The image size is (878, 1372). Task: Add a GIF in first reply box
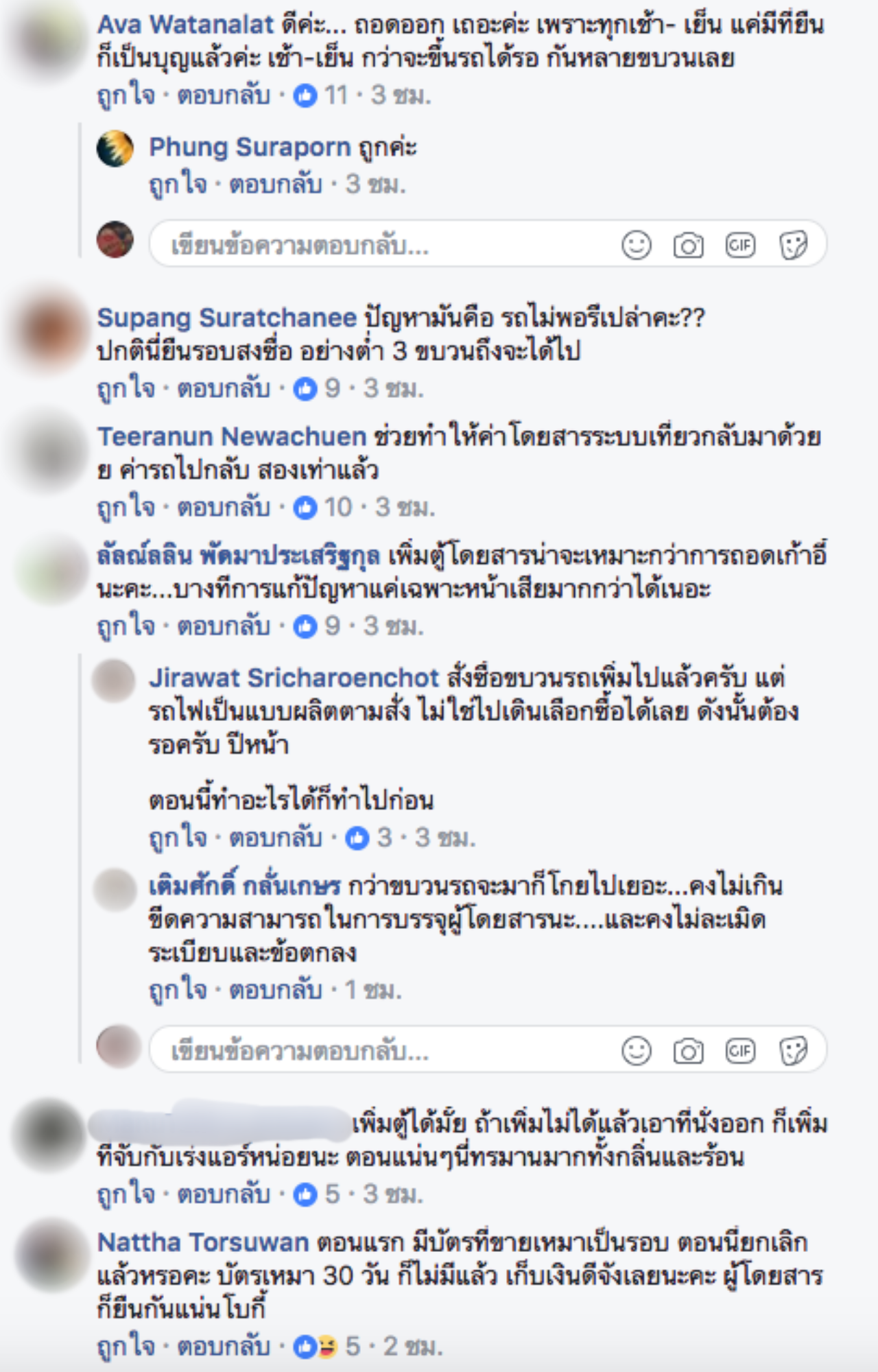pos(740,245)
